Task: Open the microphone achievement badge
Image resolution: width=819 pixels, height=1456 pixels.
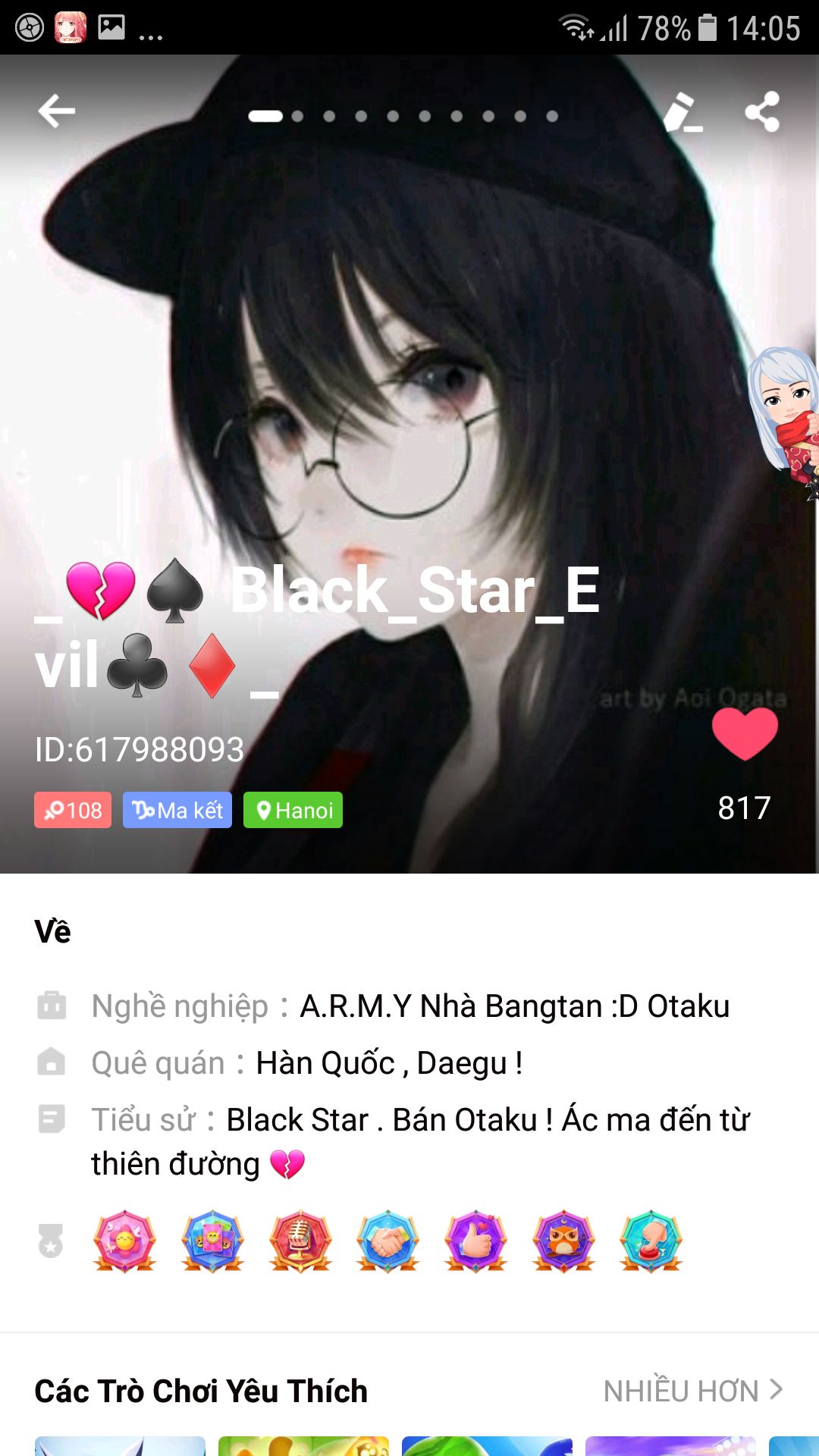Action: pyautogui.click(x=300, y=1241)
